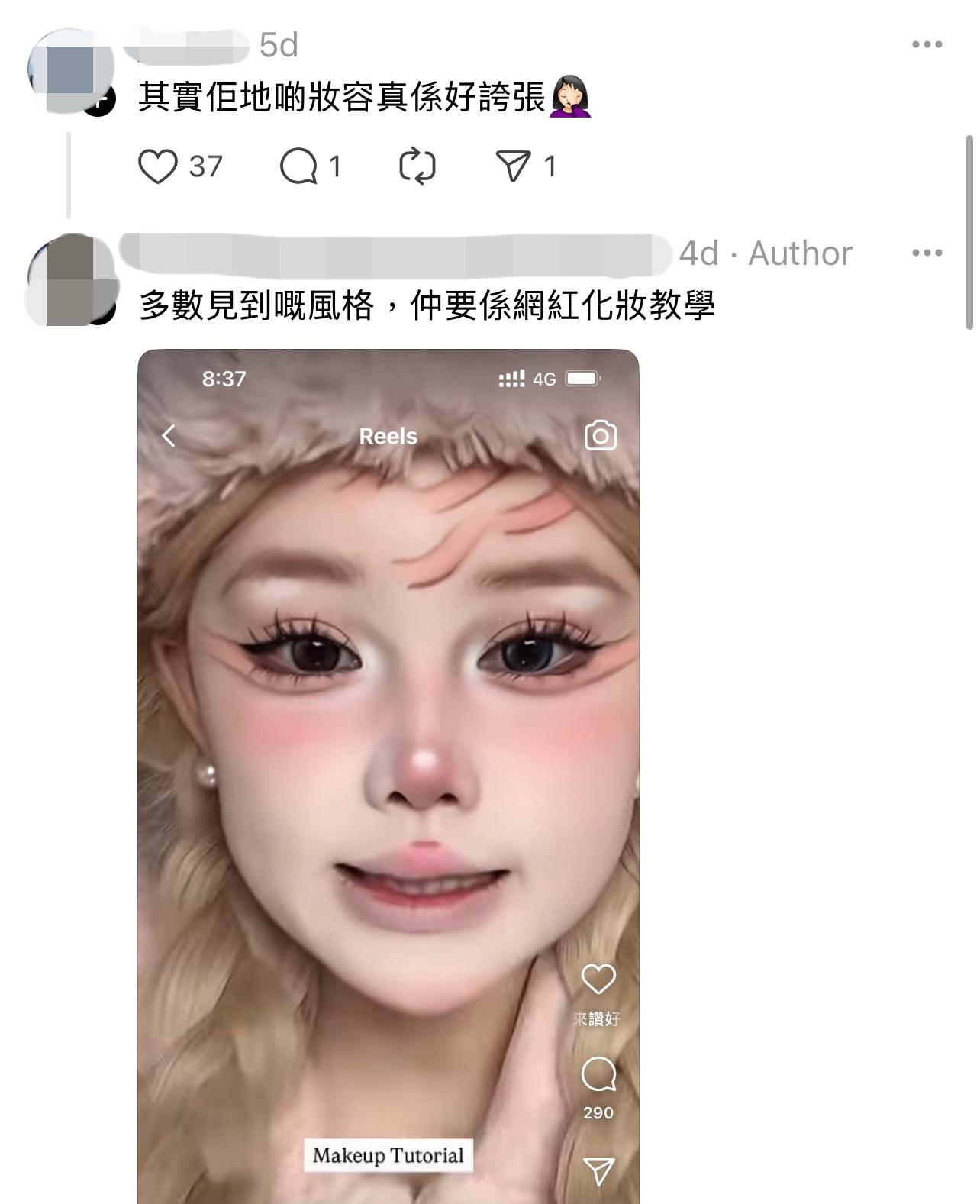Open more options for the author's reply
Screen dimensions: 980x1204
point(927,253)
